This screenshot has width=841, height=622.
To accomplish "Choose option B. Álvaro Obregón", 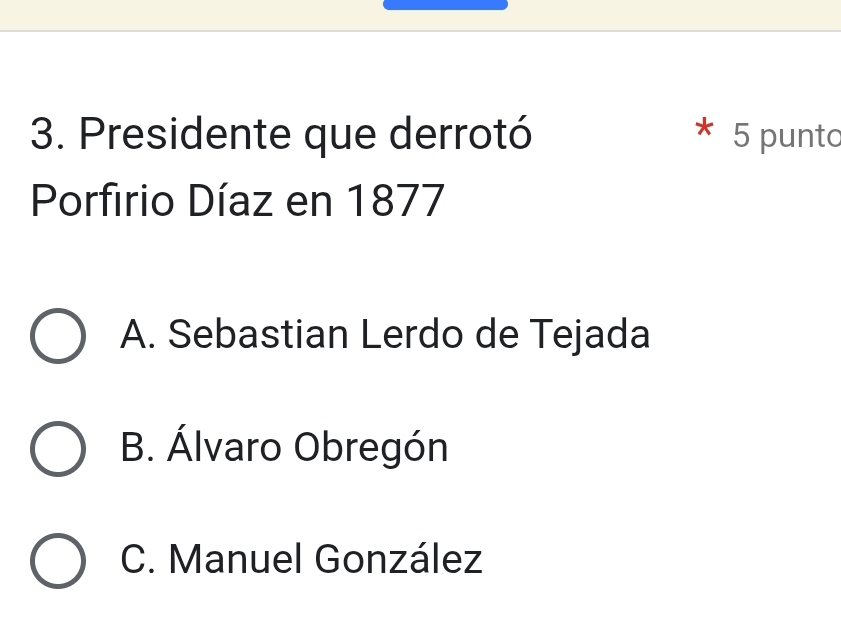I will tap(57, 448).
